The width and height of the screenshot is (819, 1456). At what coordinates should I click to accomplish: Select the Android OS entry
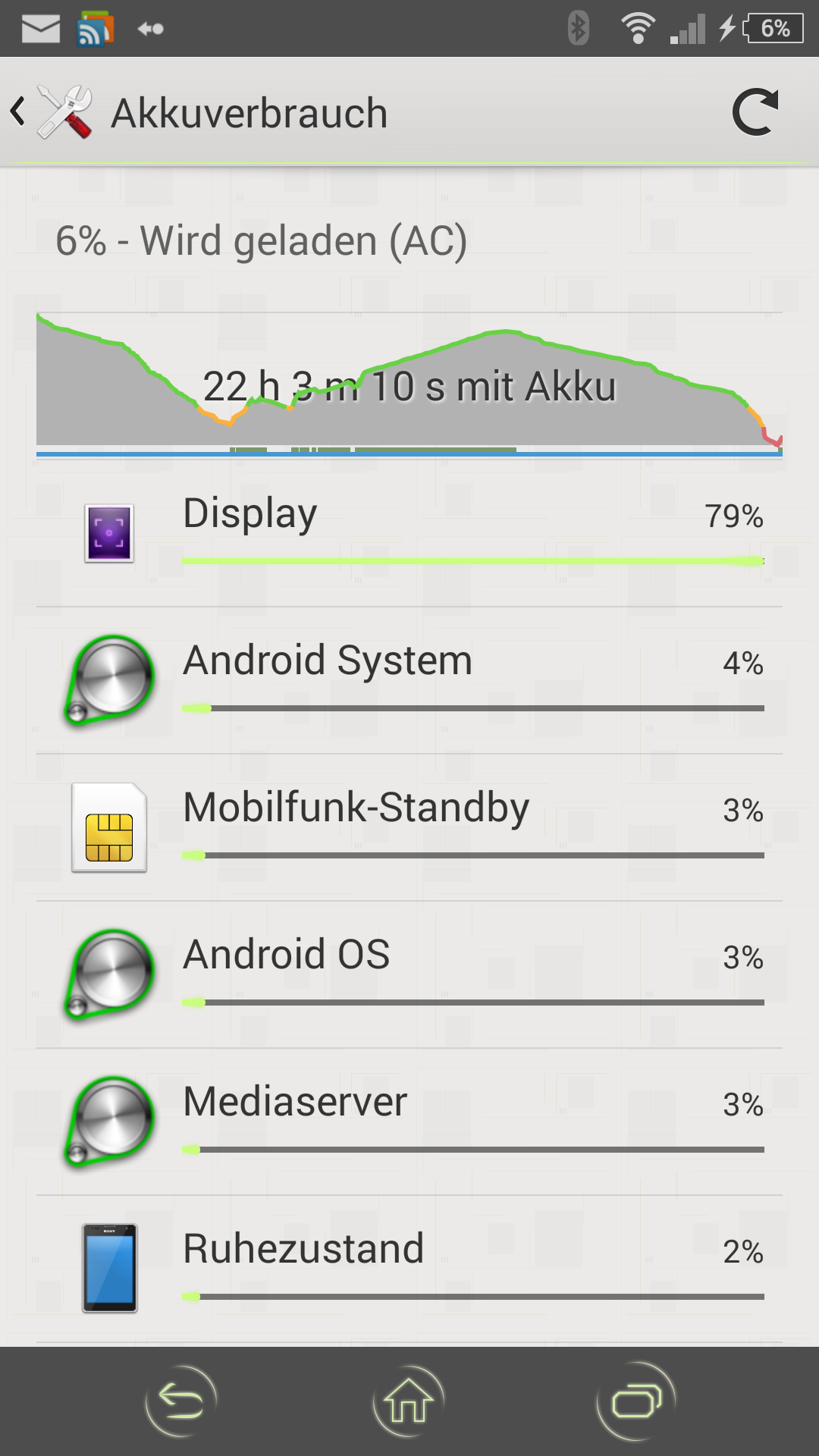point(409,975)
